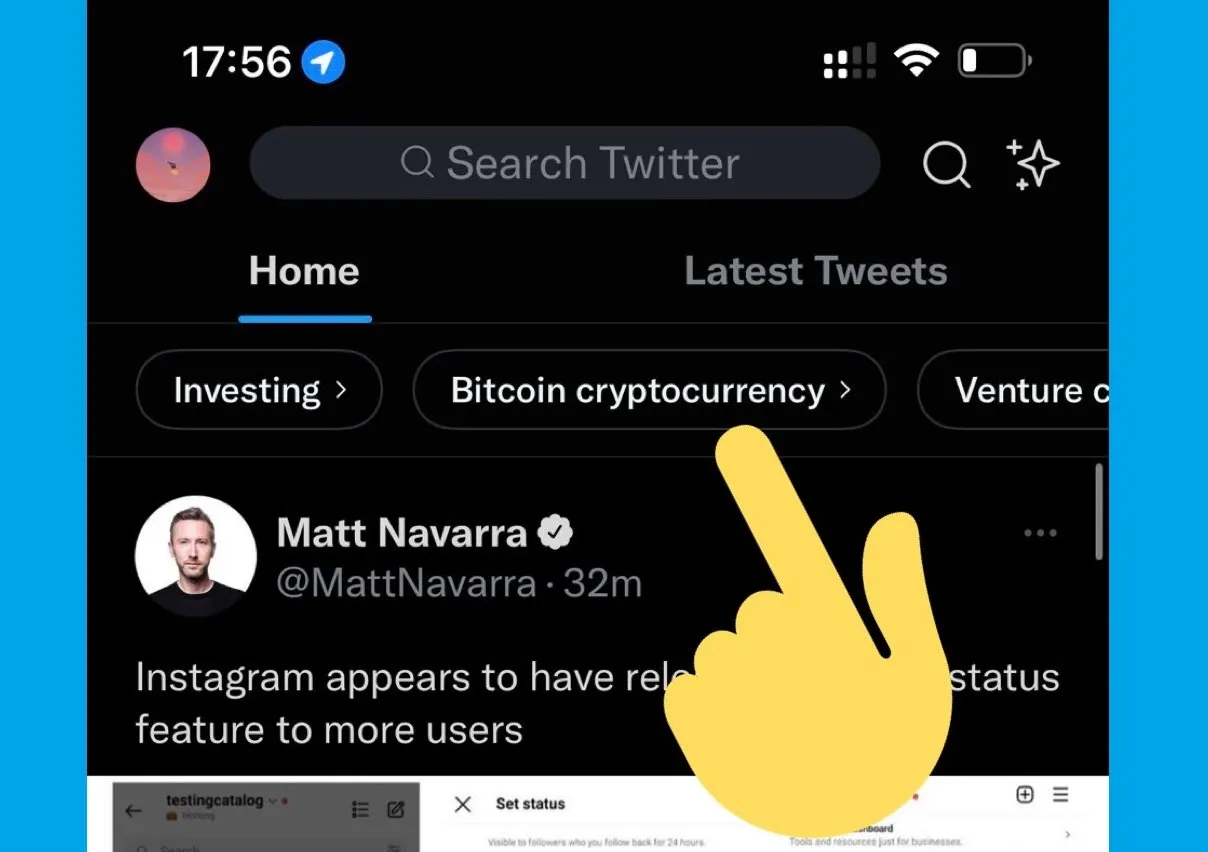Screen dimensions: 1208x852
Task: Open the profile avatar menu
Action: coord(173,165)
